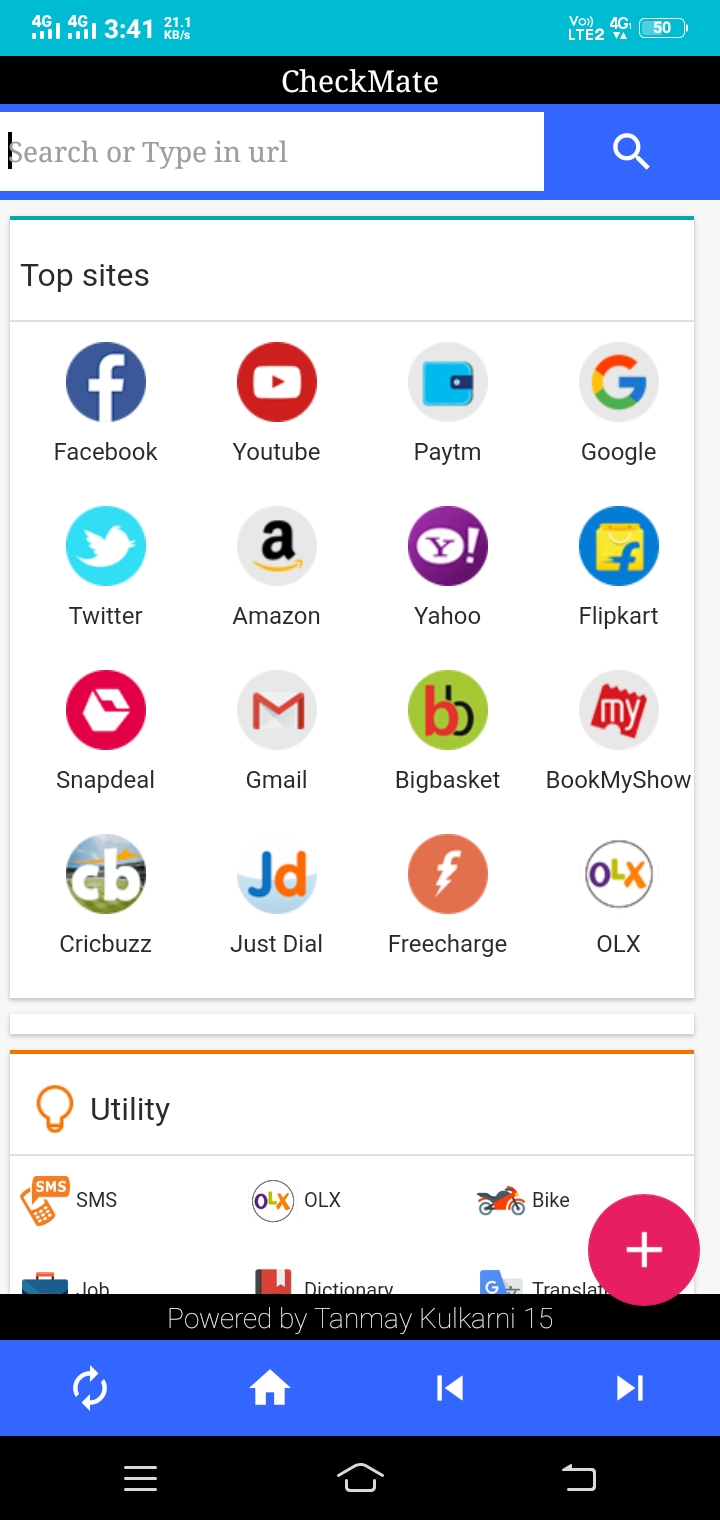720x1520 pixels.
Task: Select Bike in the Utility section
Action: click(523, 1200)
